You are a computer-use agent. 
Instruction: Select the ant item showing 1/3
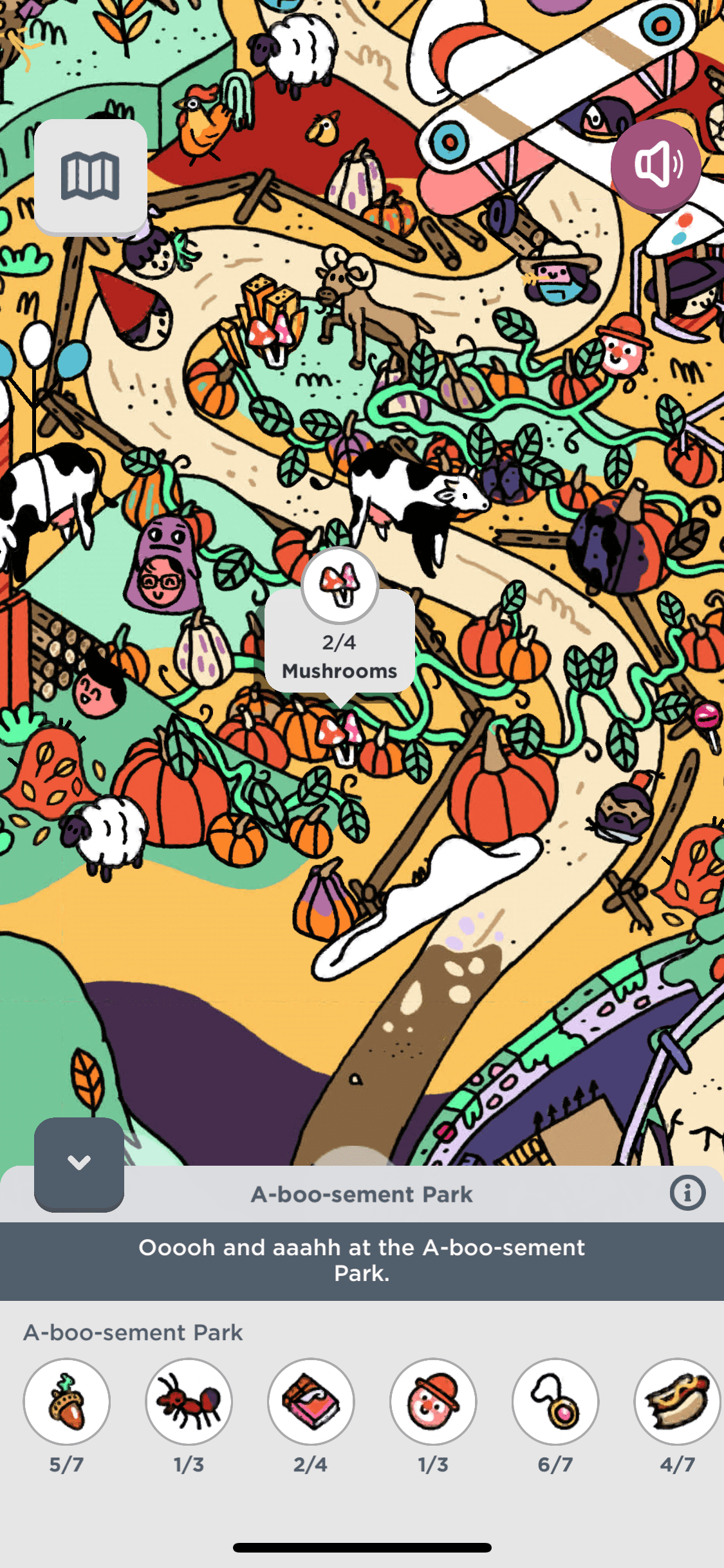(189, 1401)
